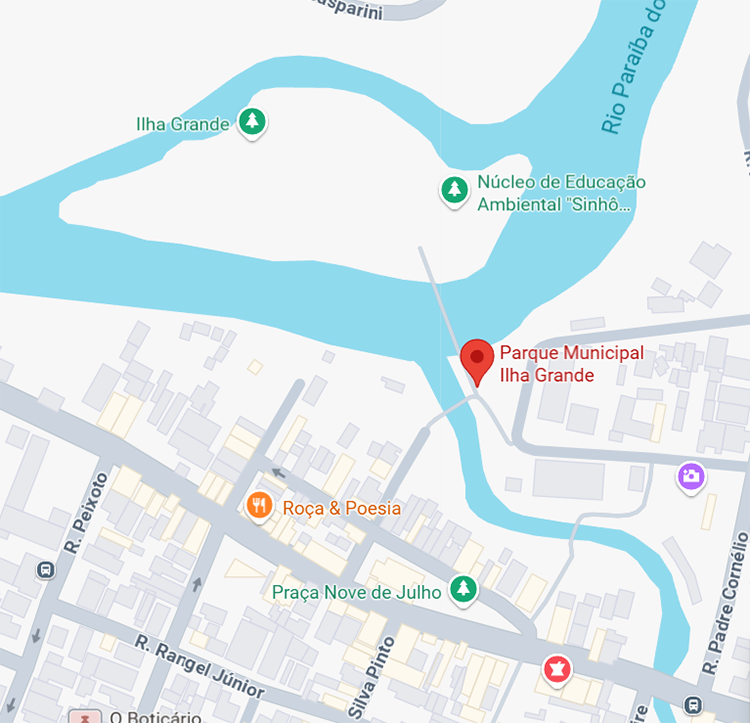Tap the red Parque Municipal Ilha Grande pin
The width and height of the screenshot is (750, 723).
tap(477, 360)
